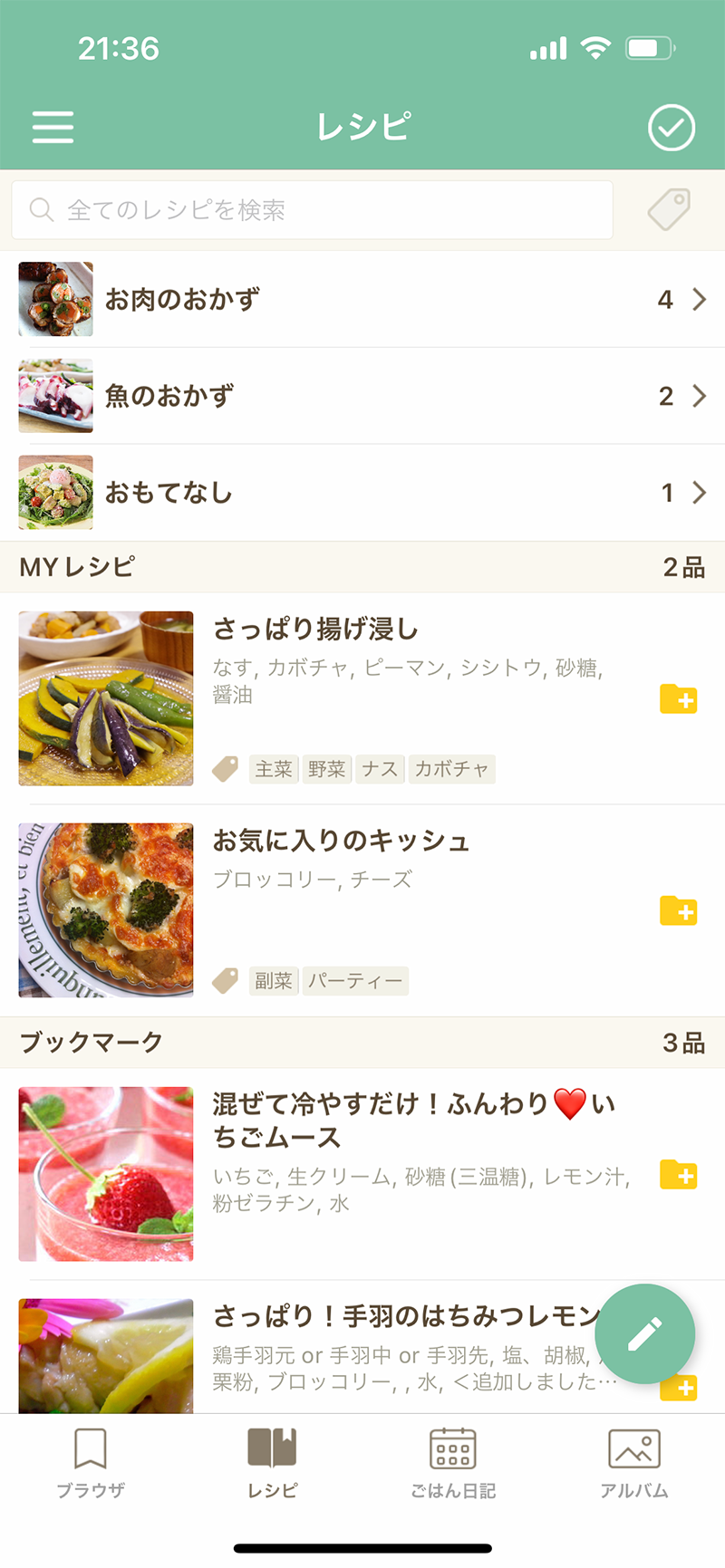Switch to the アルバム tab

click(634, 1462)
